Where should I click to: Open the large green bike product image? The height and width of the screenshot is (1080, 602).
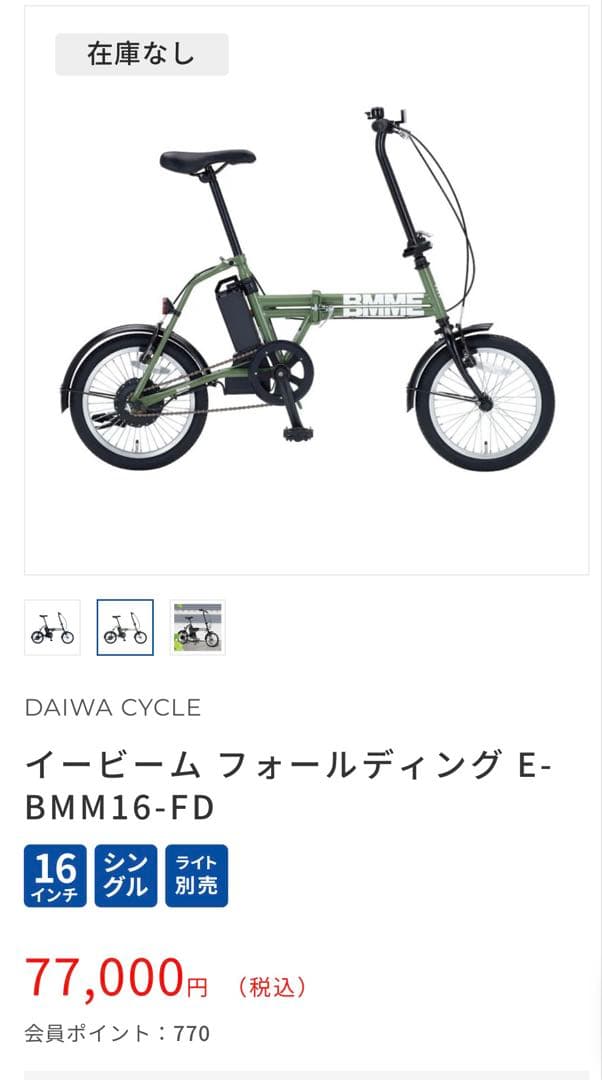tap(307, 290)
